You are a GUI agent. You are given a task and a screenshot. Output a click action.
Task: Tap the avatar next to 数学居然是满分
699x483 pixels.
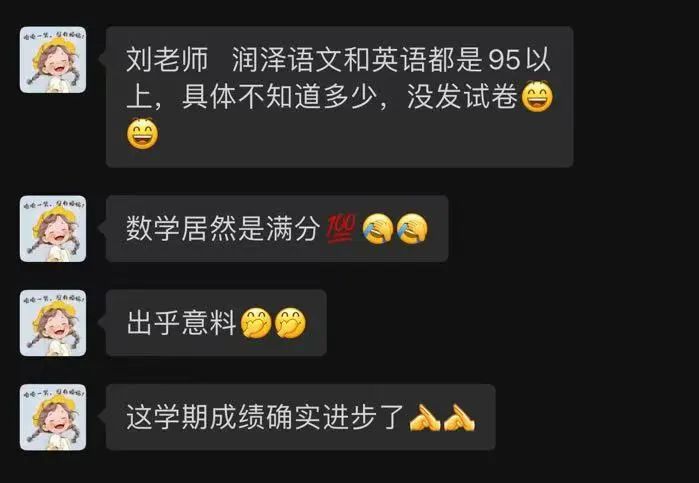click(x=53, y=229)
